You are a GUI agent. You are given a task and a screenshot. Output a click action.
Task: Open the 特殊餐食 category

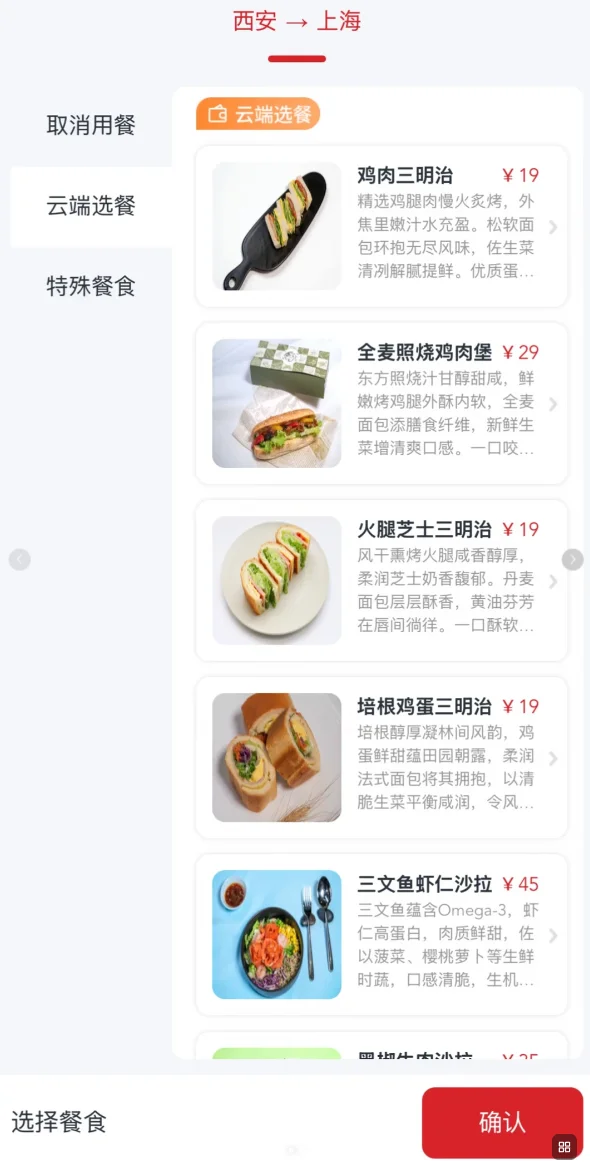91,286
